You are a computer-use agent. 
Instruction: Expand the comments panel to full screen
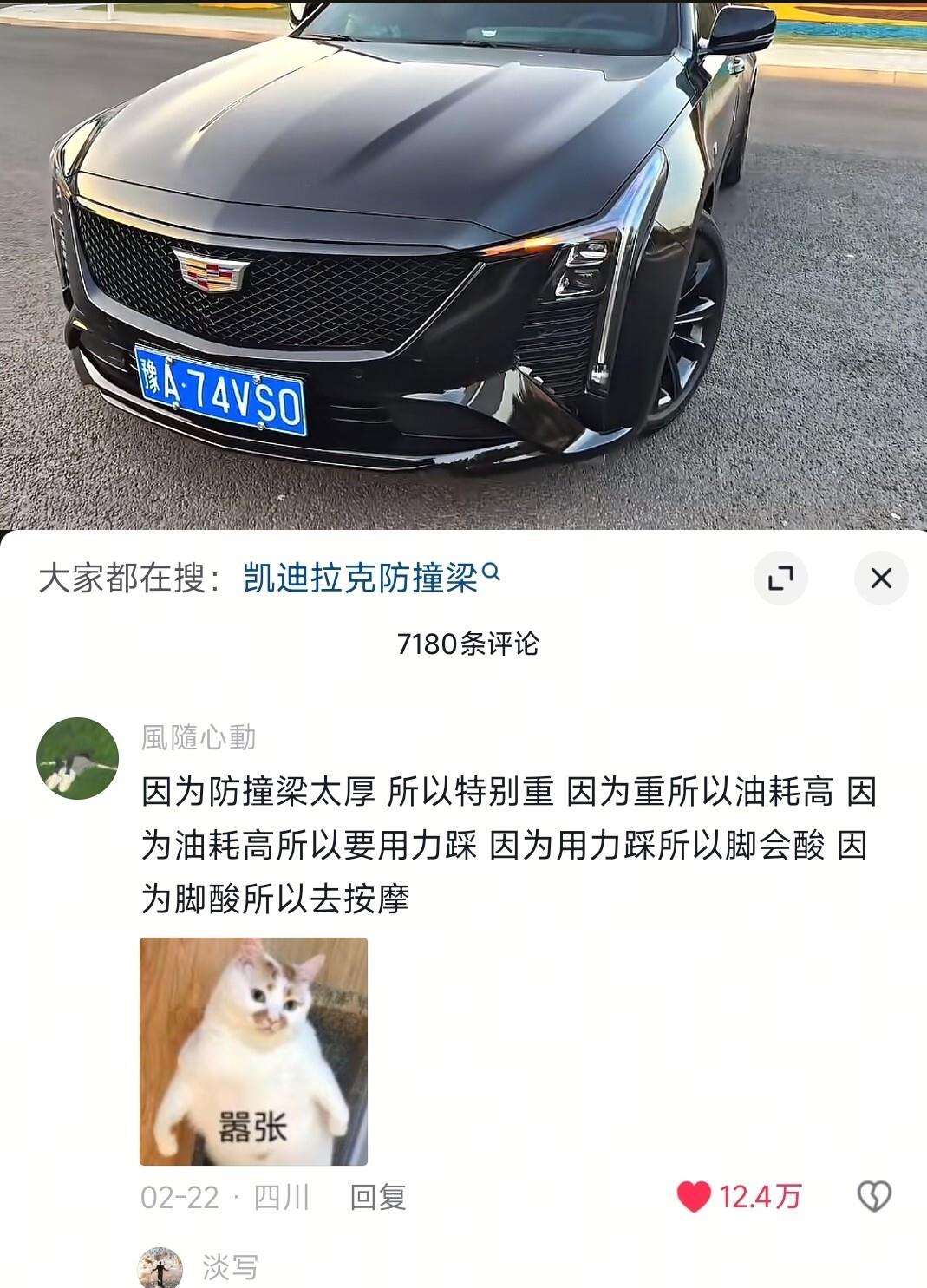pos(780,578)
